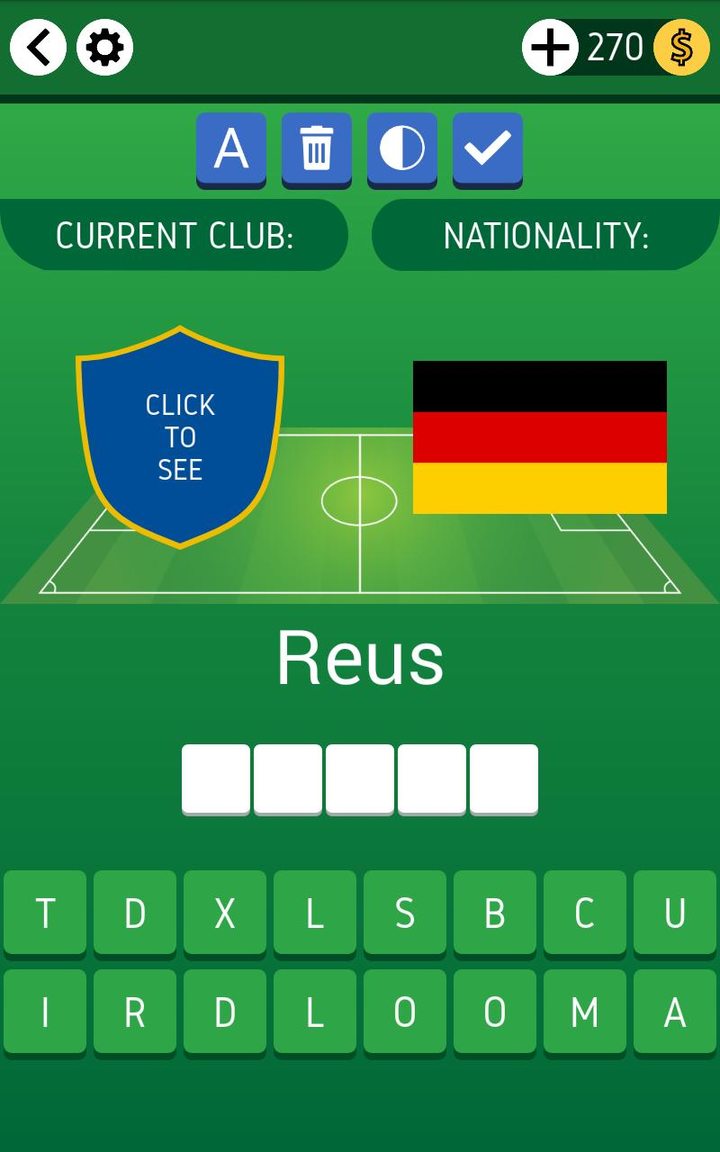The image size is (720, 1152).
Task: Open the settings gear
Action: (105, 47)
